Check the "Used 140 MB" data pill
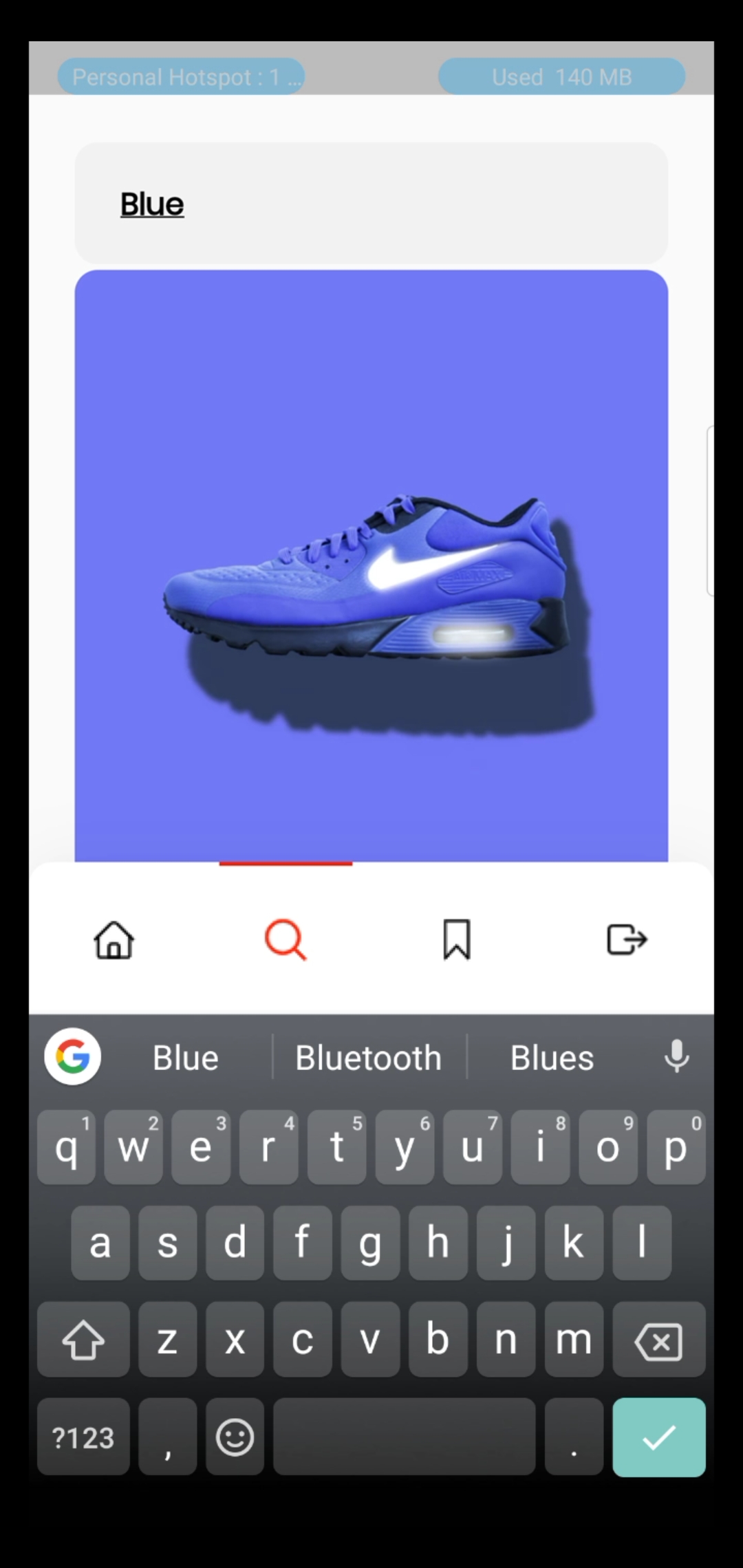This screenshot has height=1568, width=743. point(561,77)
